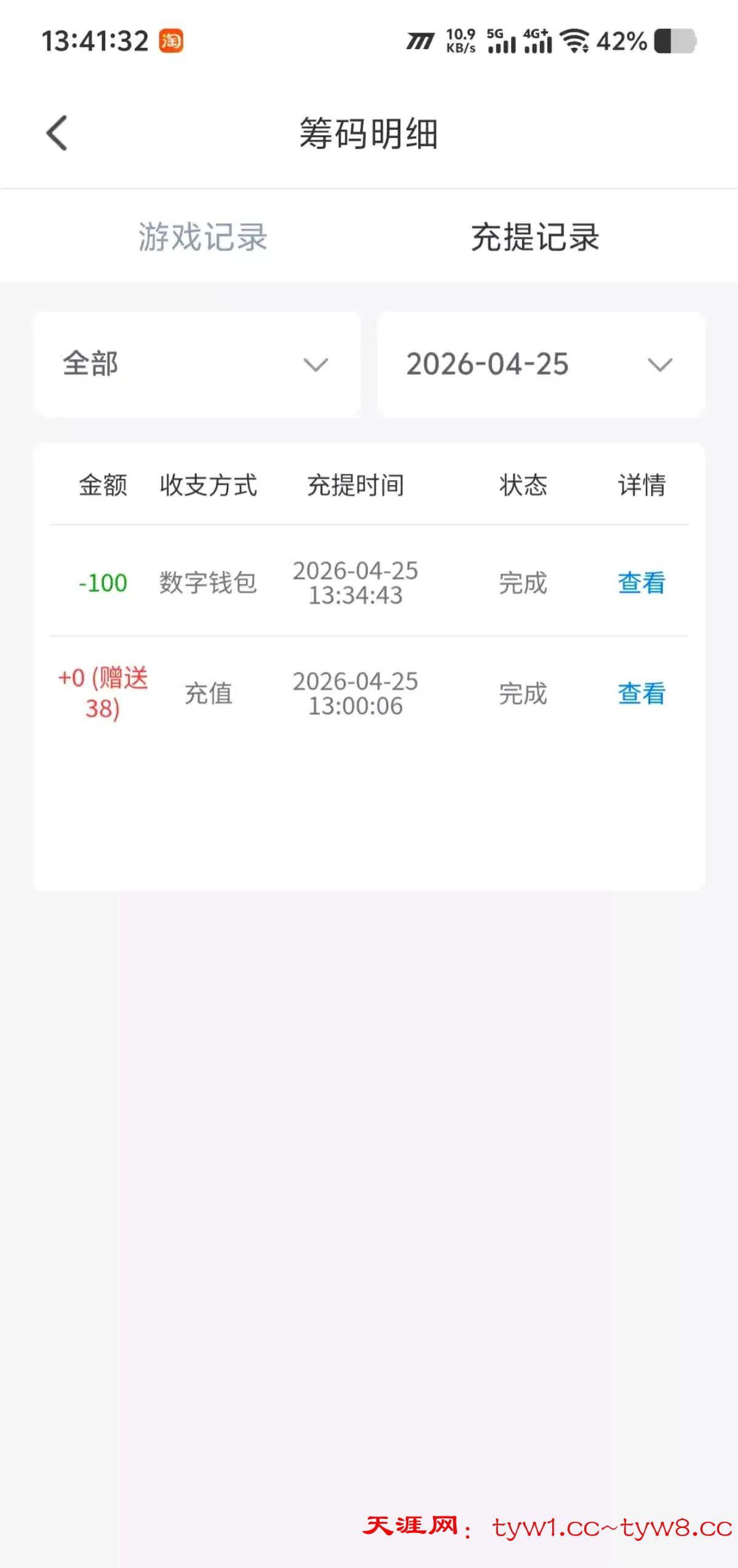View details of the -100 数字钱包 record
738x1568 pixels.
(641, 583)
